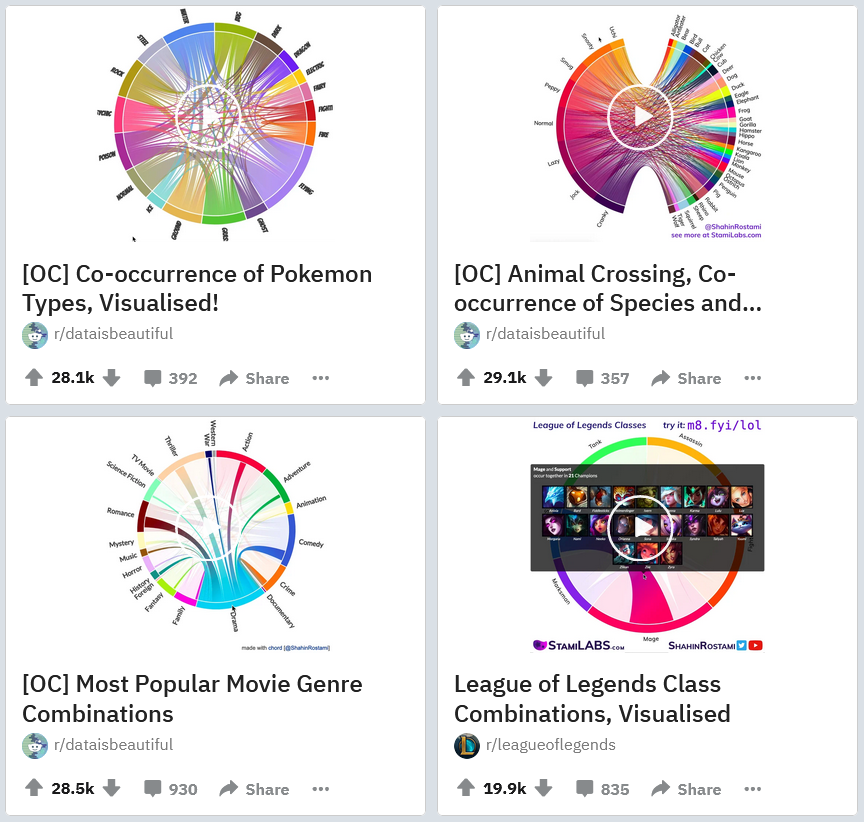This screenshot has width=864, height=822.
Task: Share the Animal Crossing post
Action: tap(686, 378)
